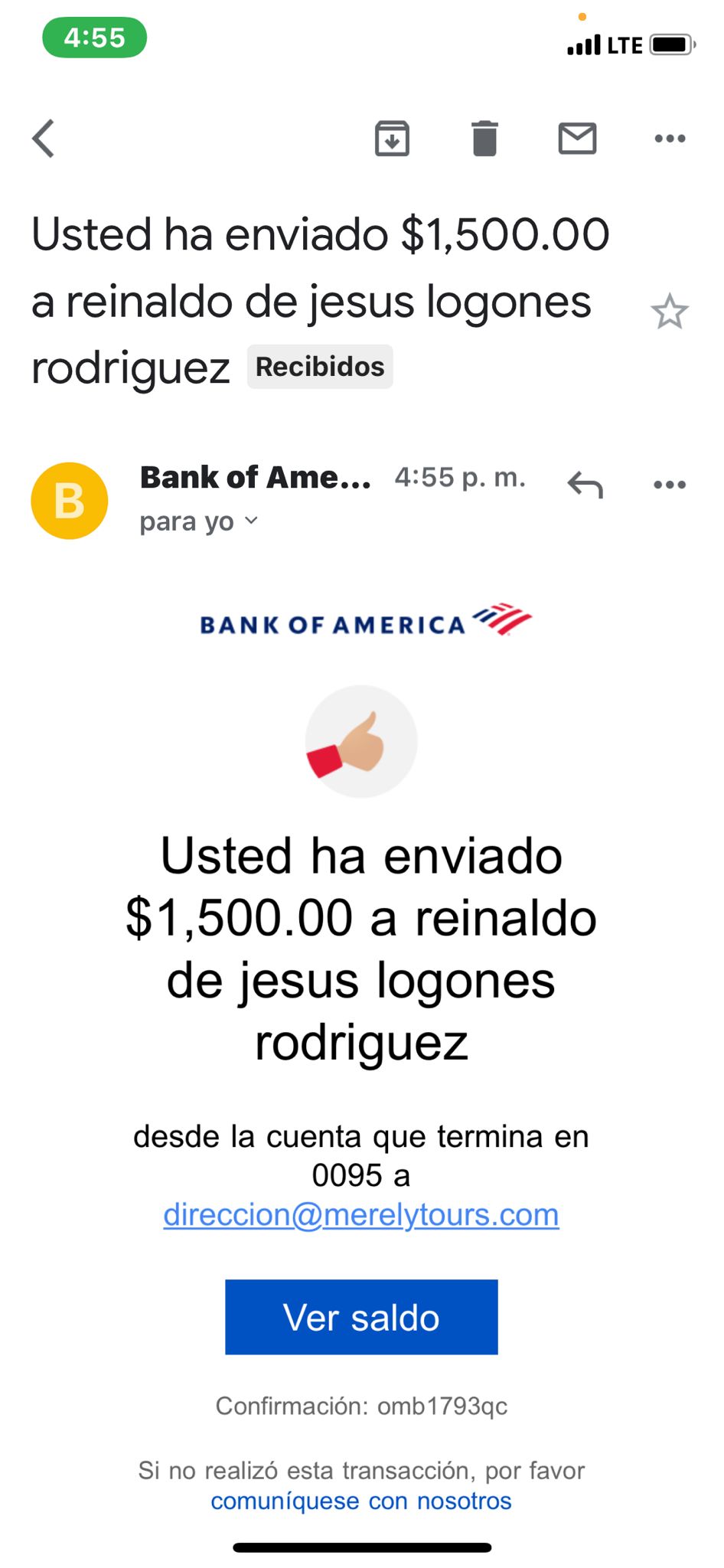Tap the Recibidos label chip
Image resolution: width=724 pixels, height=1568 pixels.
coord(320,367)
